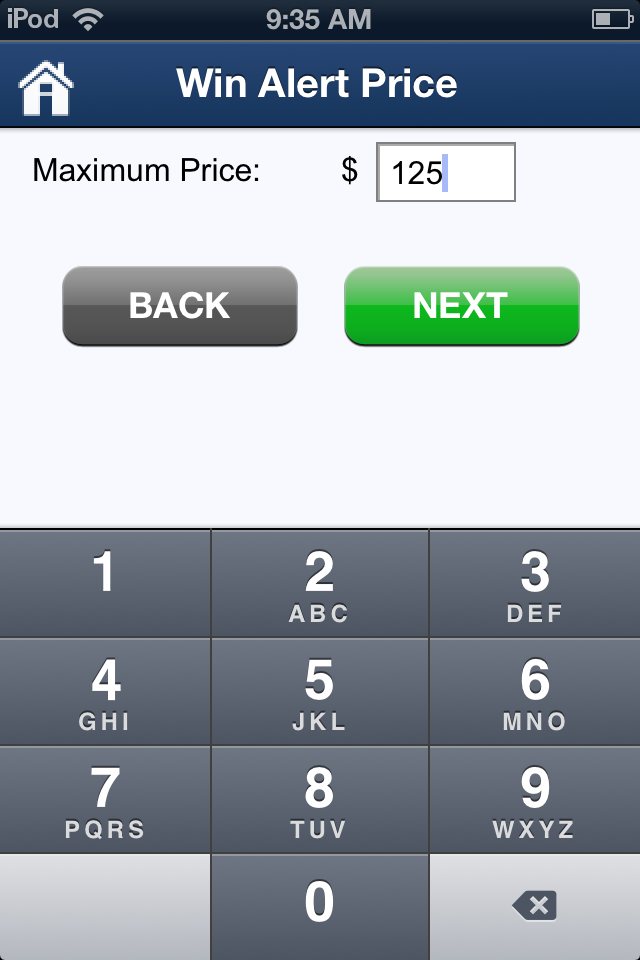Continue with the green NEXT button

click(x=461, y=306)
